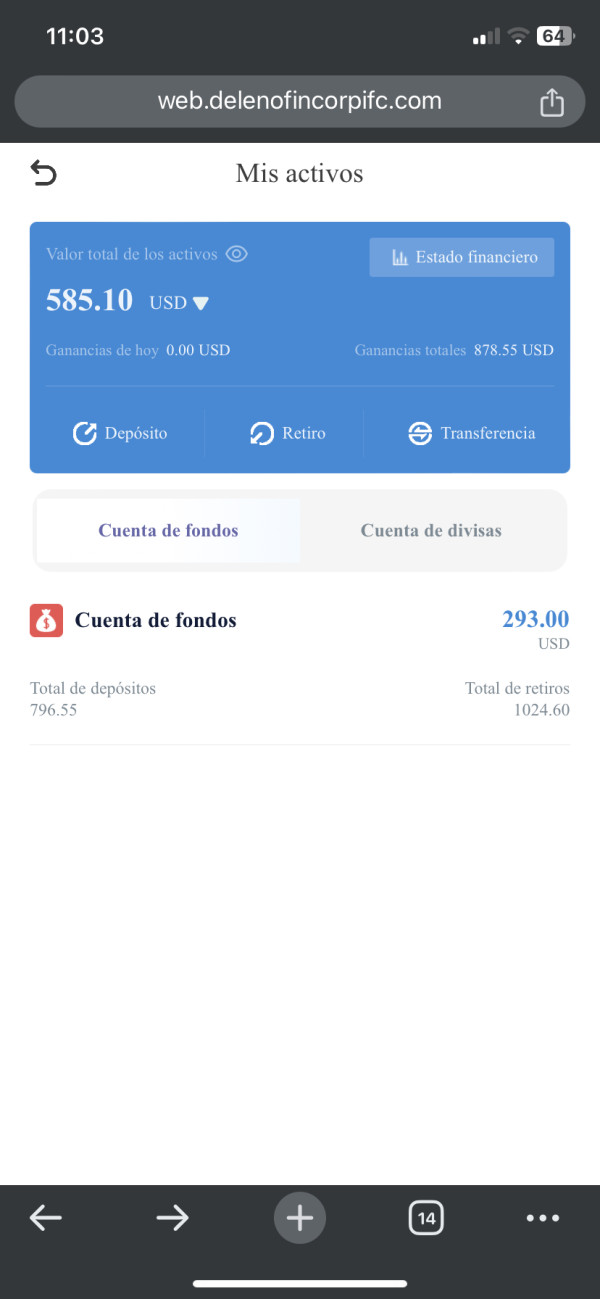Open Estado financiero report
This screenshot has height=1299, width=600.
point(461,257)
